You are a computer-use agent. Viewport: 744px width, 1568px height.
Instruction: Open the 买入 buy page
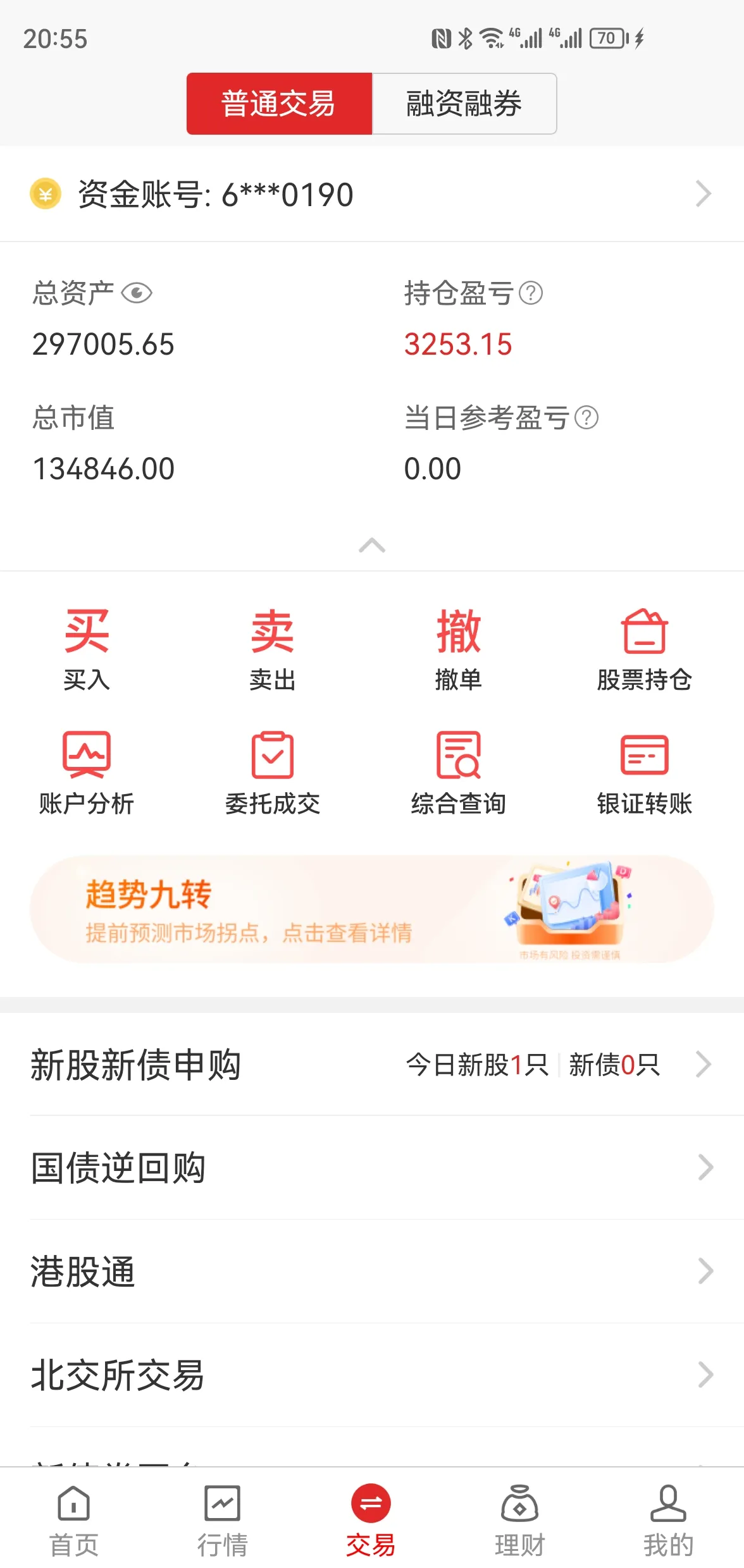coord(87,649)
